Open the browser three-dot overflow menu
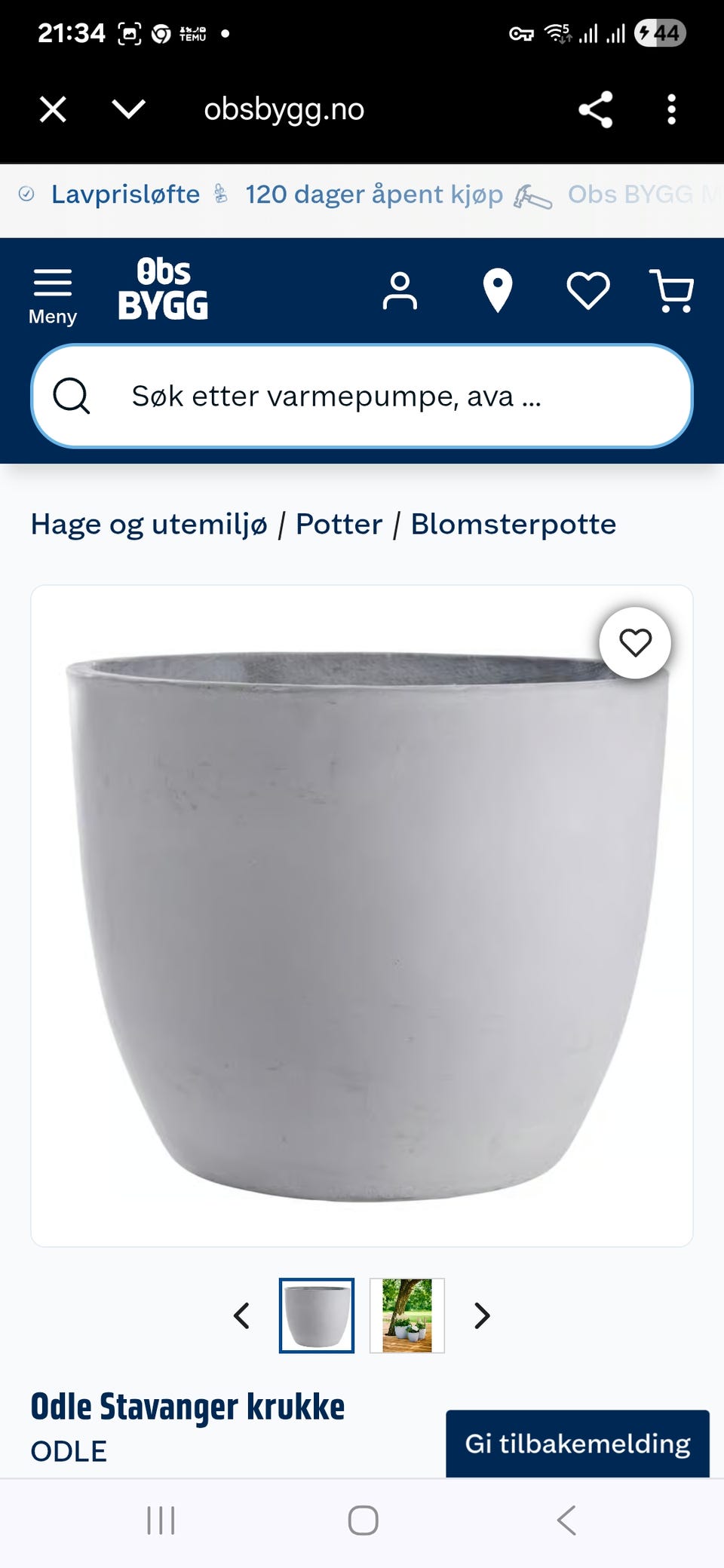This screenshot has width=724, height=1568. click(x=671, y=109)
